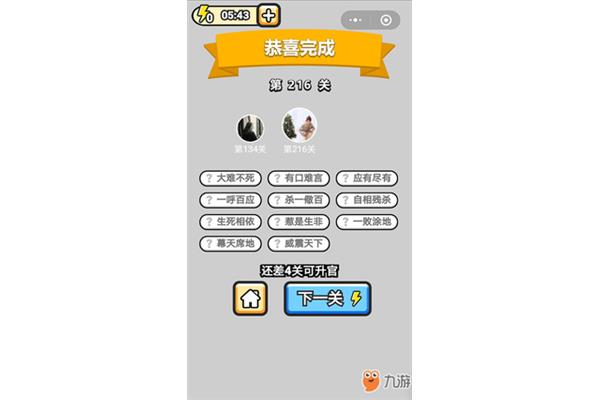
Task: Open the player avatar at level 216
Action: tap(300, 126)
